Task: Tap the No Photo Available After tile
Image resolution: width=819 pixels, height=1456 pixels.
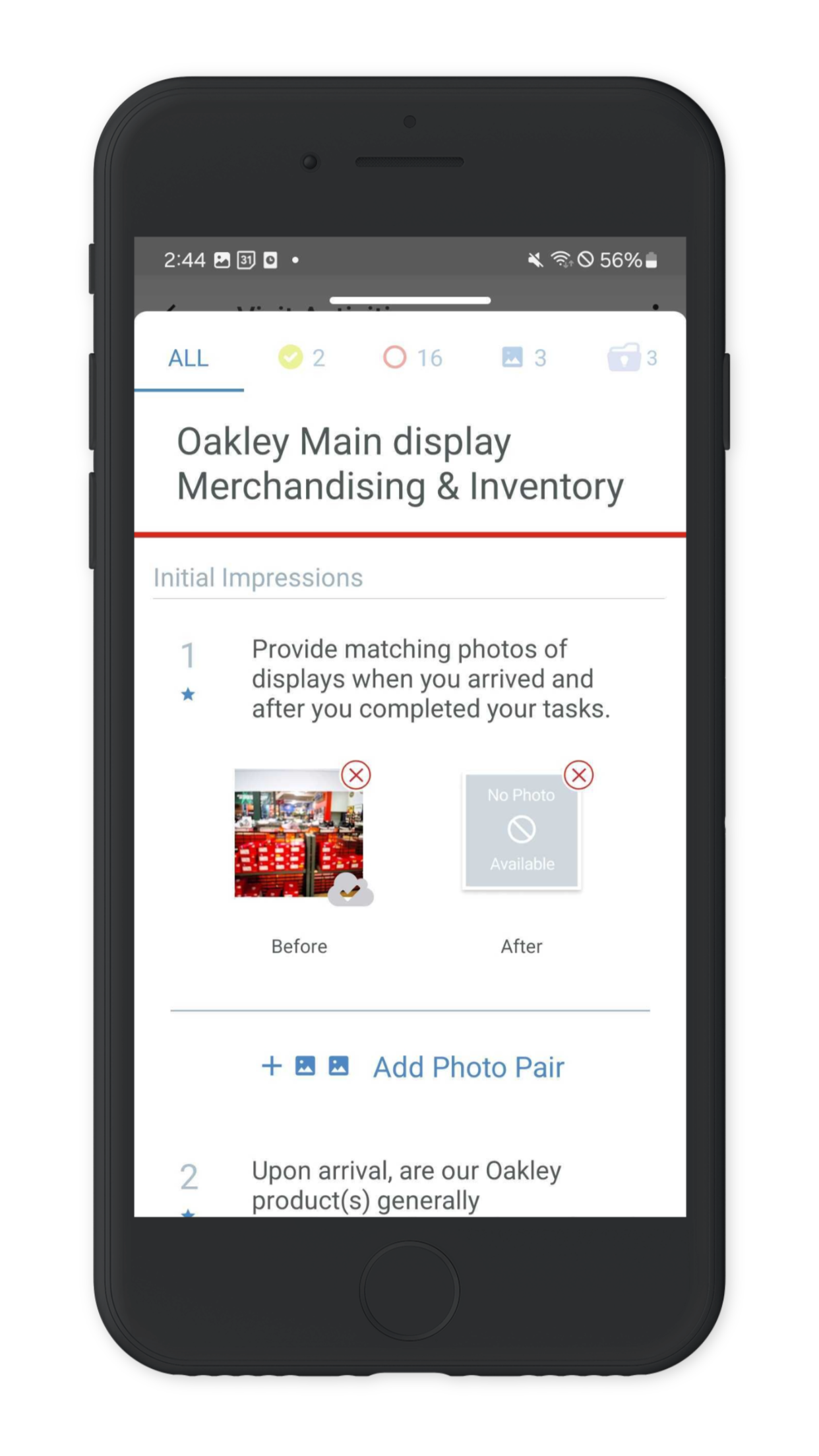Action: point(522,830)
